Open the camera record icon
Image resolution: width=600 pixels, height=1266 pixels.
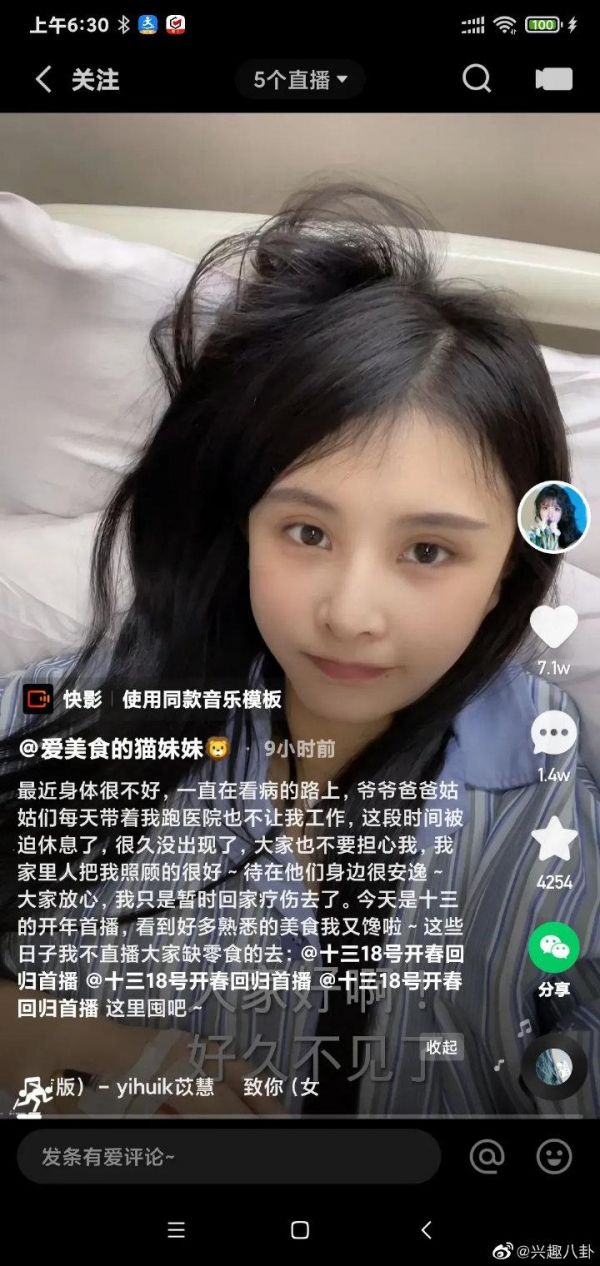(x=554, y=79)
